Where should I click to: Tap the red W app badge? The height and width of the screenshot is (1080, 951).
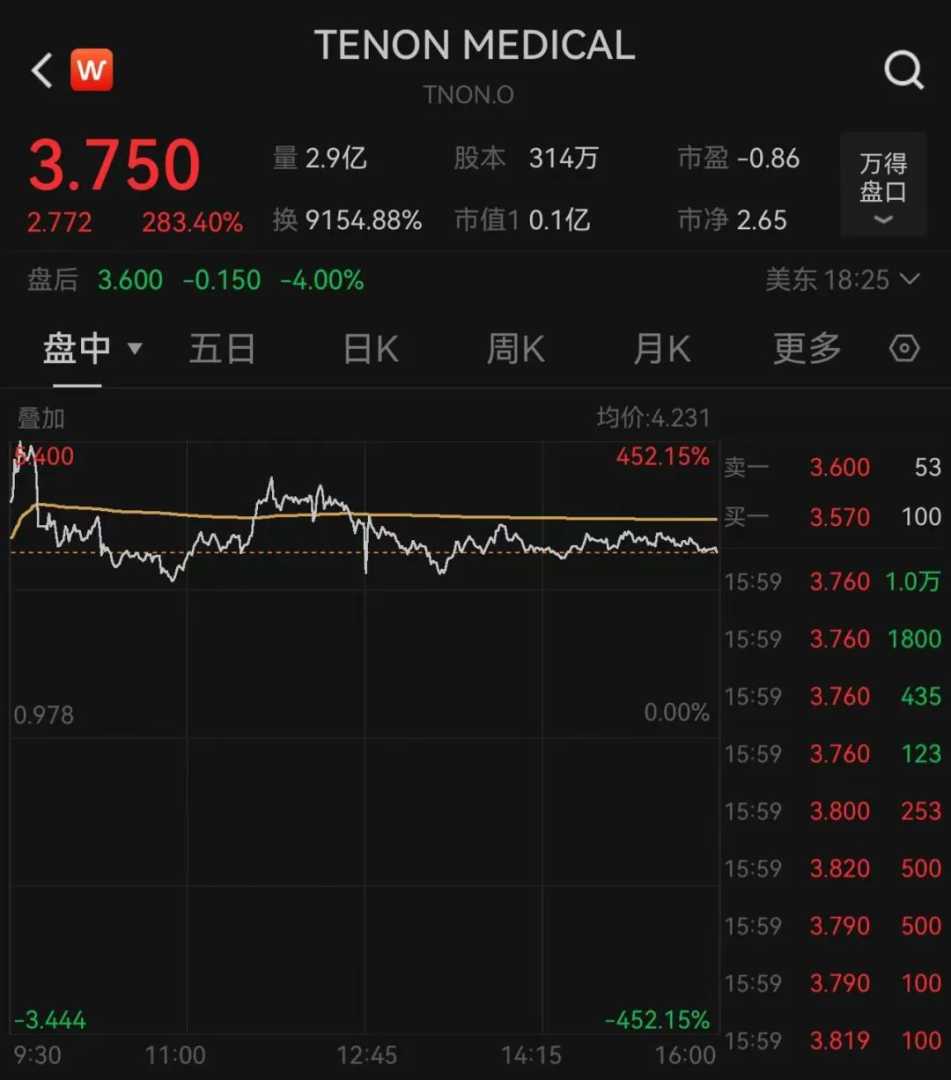91,71
